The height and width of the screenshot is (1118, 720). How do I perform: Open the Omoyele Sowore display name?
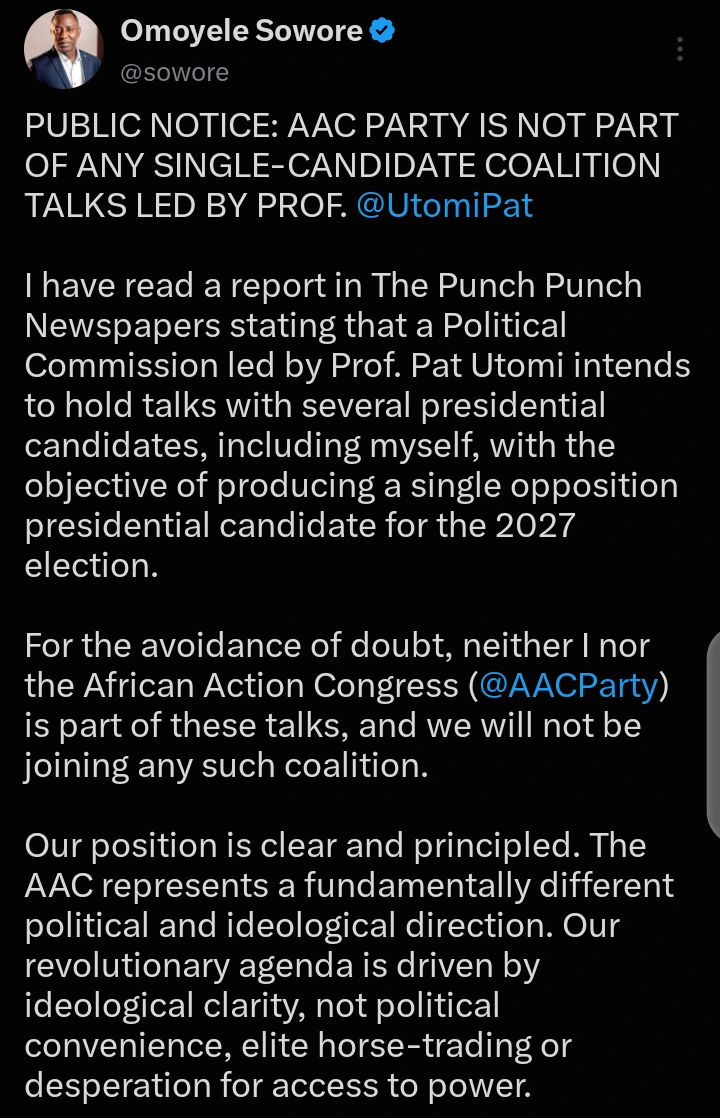242,31
